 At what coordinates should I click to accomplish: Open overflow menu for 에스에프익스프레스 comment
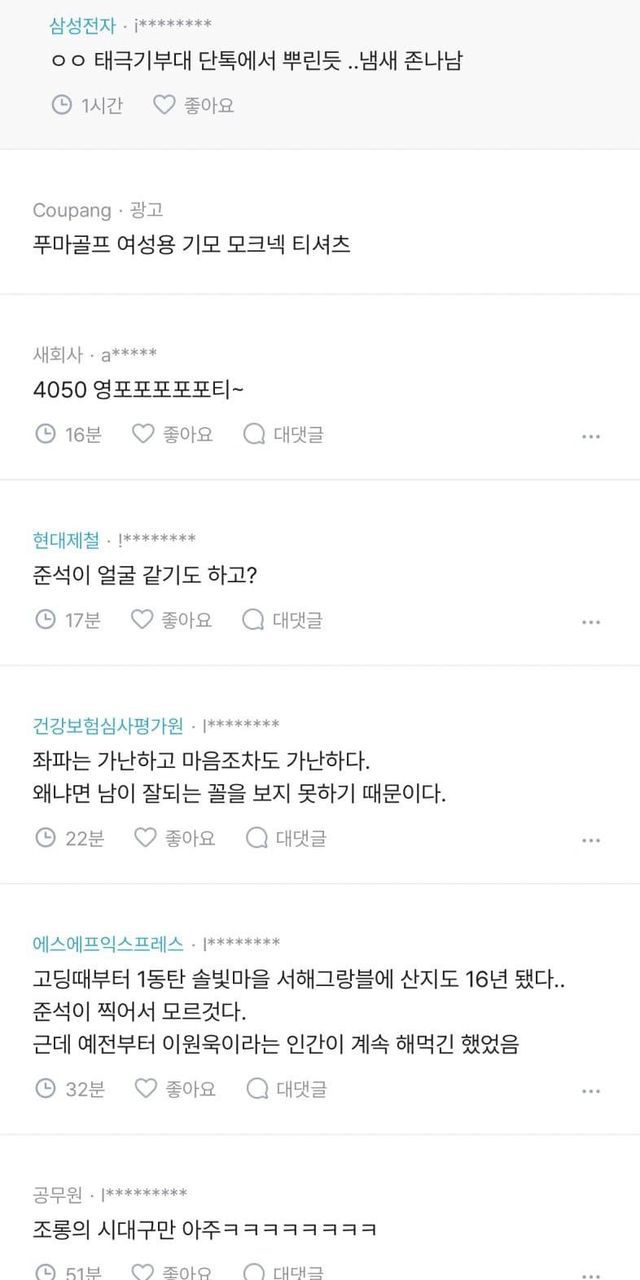coord(591,1090)
